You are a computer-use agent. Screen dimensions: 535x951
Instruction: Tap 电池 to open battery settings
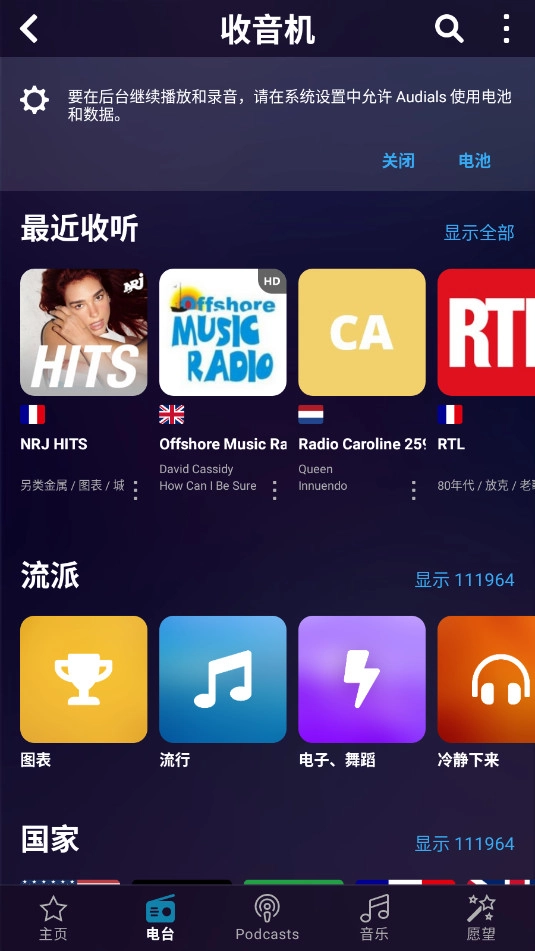click(474, 161)
